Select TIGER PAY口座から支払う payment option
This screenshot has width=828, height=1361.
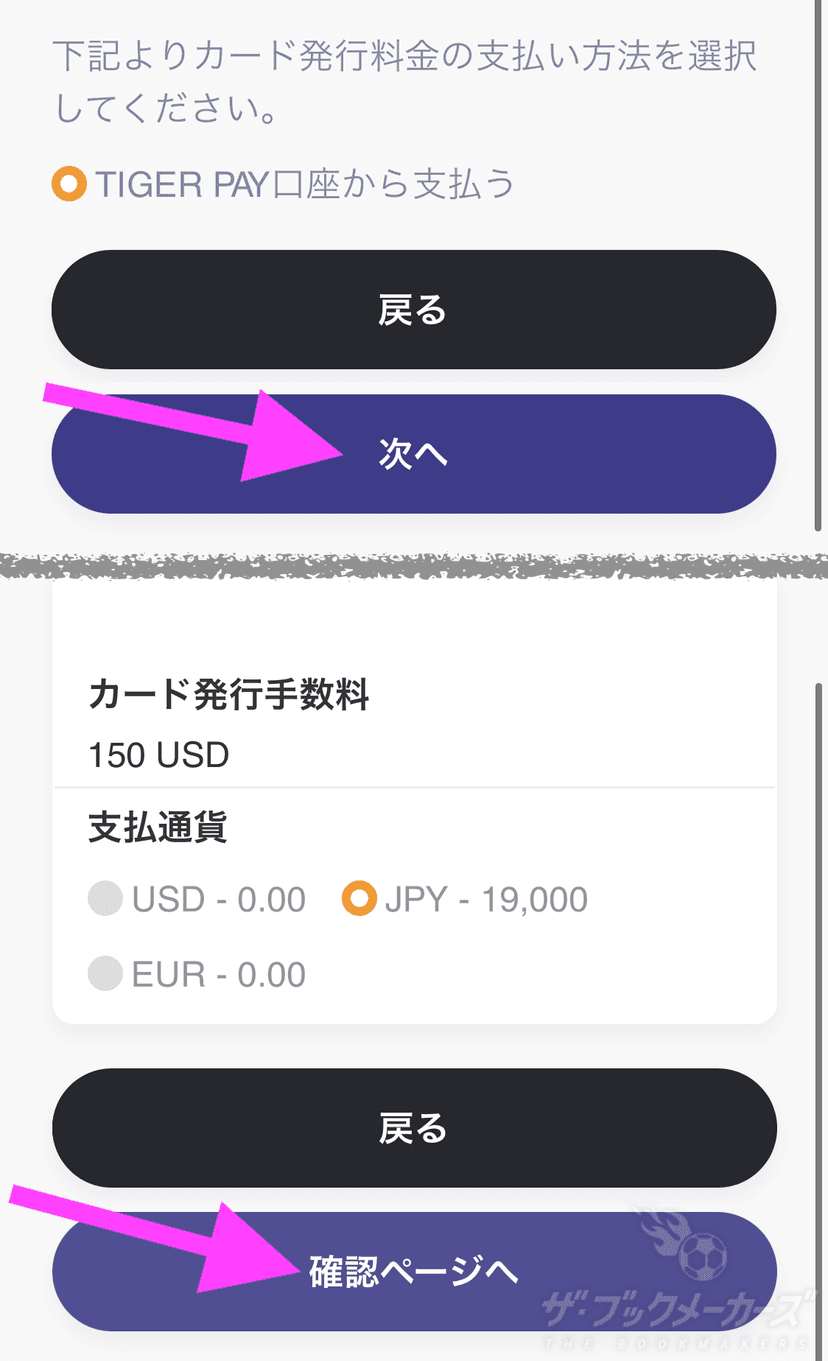[69, 184]
